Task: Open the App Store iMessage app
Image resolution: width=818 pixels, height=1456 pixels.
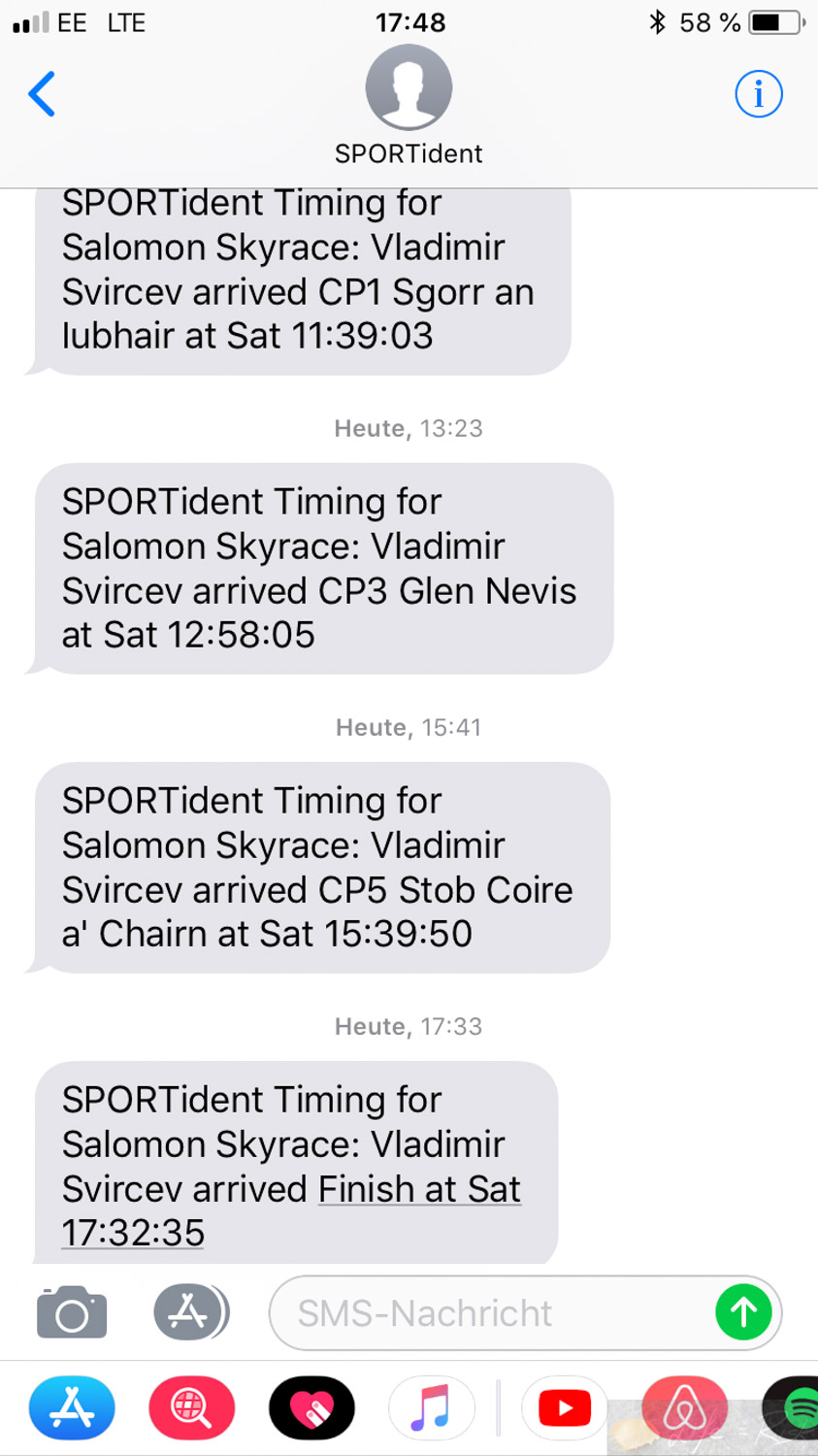Action: [72, 1408]
